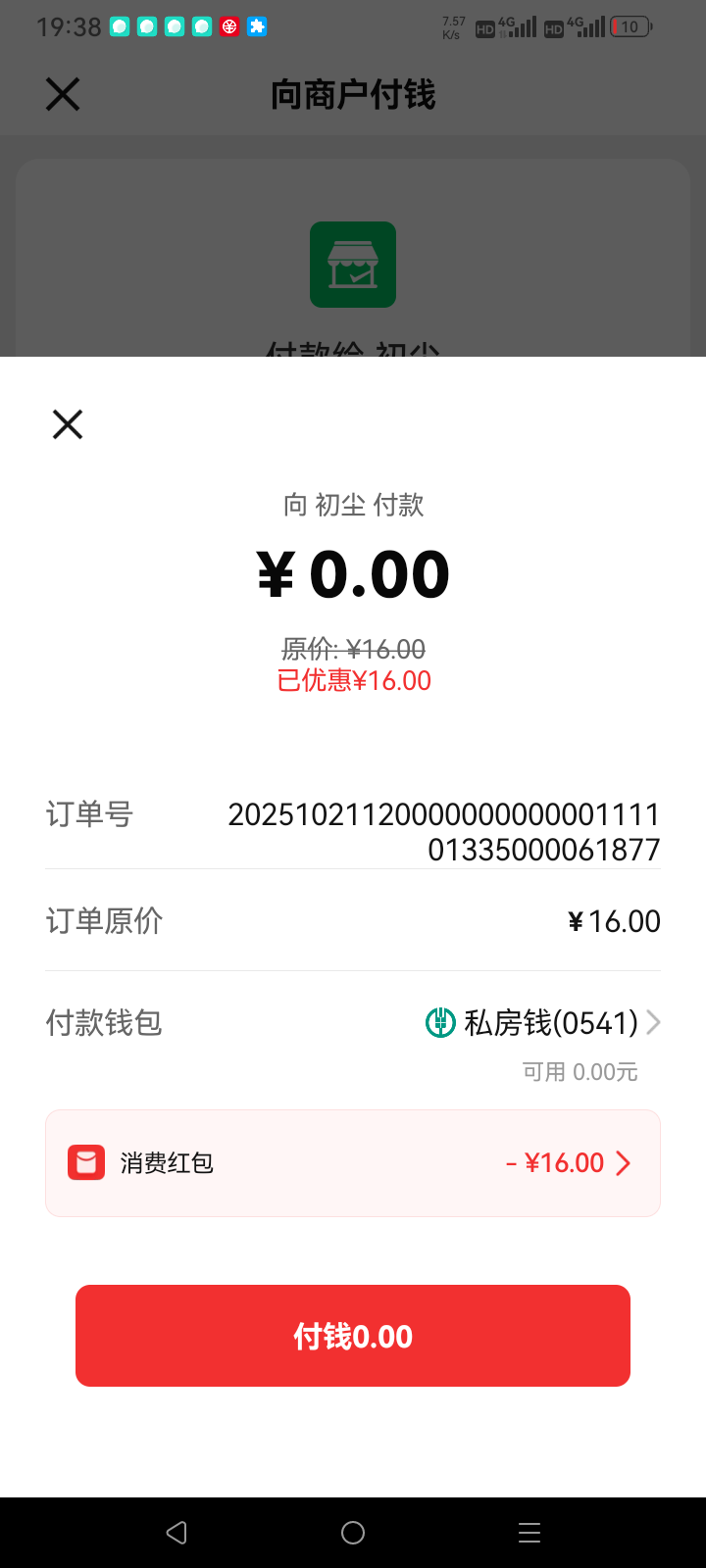Go back with system back button
The width and height of the screenshot is (706, 1568).
[176, 1533]
